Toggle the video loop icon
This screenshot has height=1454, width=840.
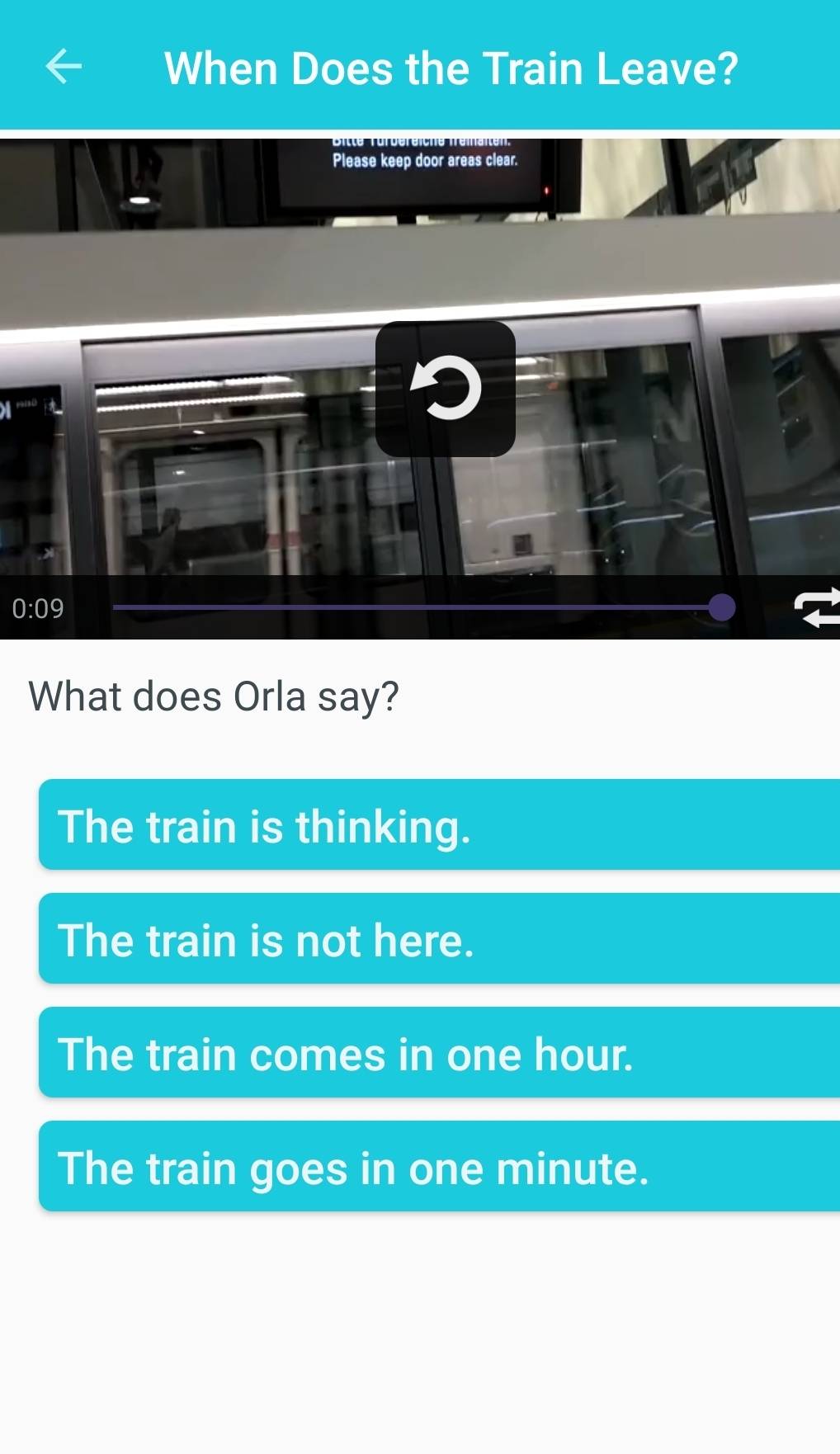point(817,608)
